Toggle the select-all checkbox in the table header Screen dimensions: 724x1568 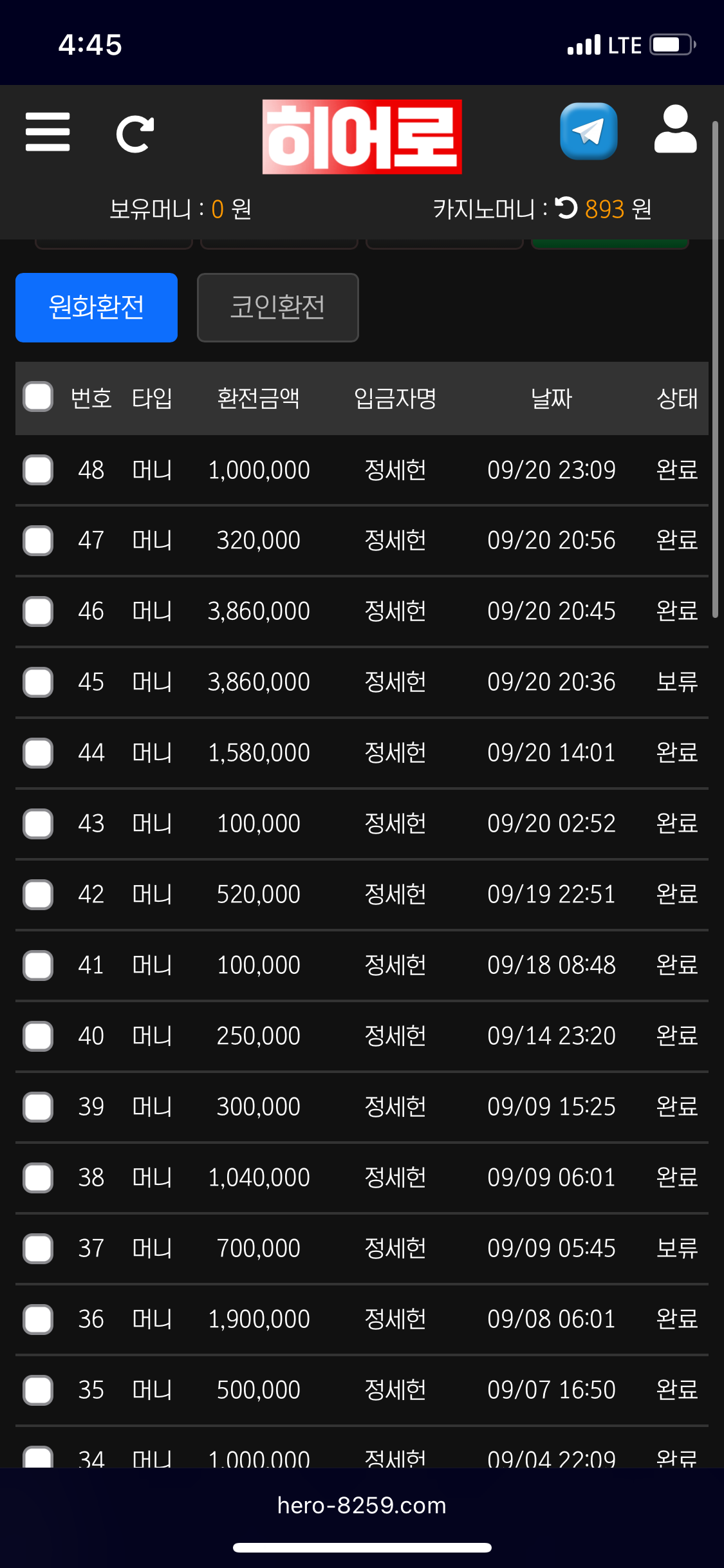pos(38,397)
